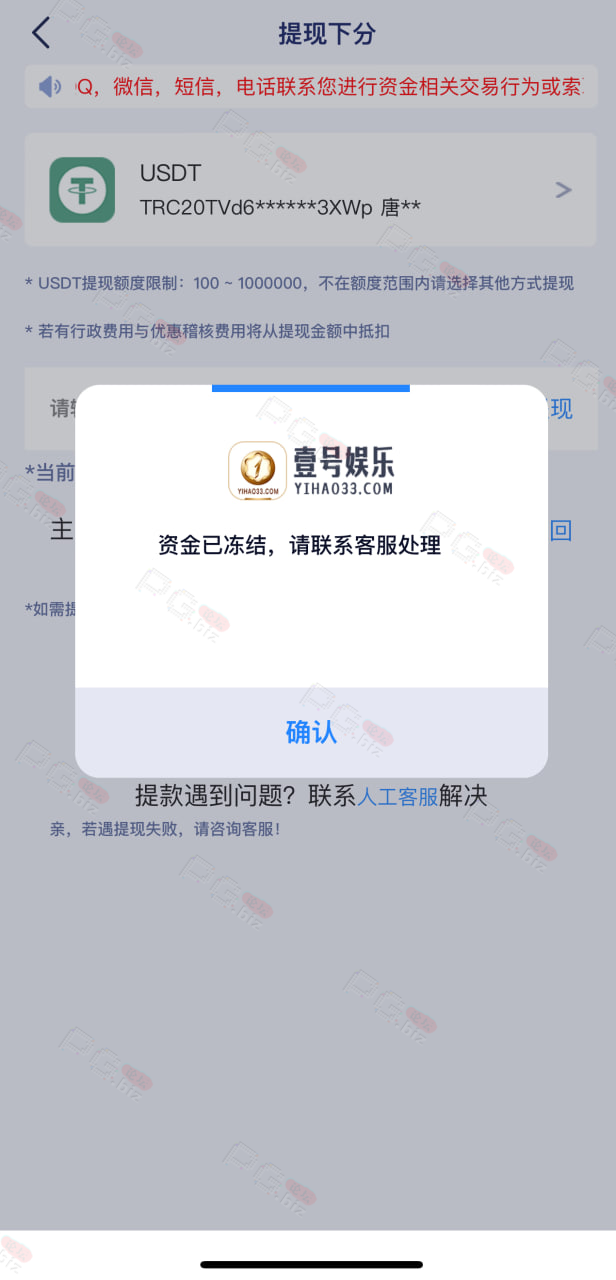The width and height of the screenshot is (616, 1280).
Task: Confirm the frozen funds dialog with 确认
Action: pyautogui.click(x=311, y=732)
